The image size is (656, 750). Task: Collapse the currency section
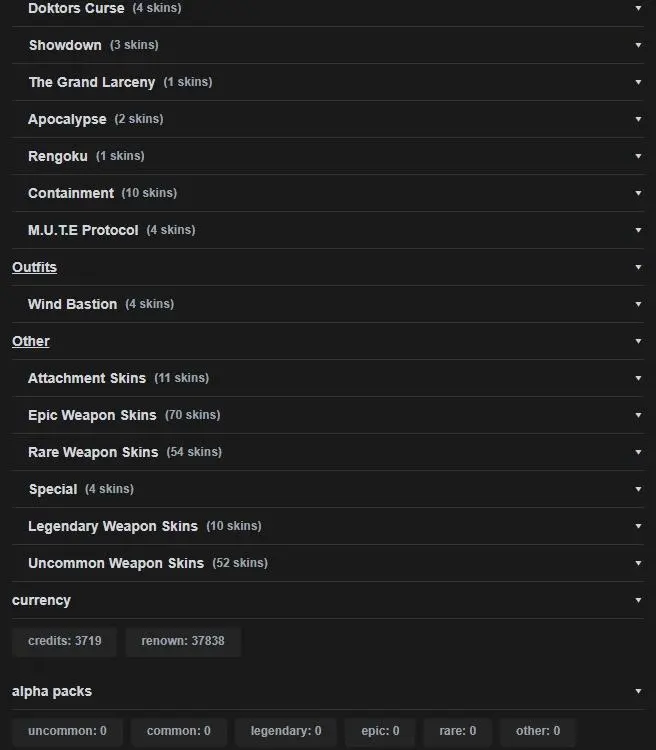coord(41,600)
